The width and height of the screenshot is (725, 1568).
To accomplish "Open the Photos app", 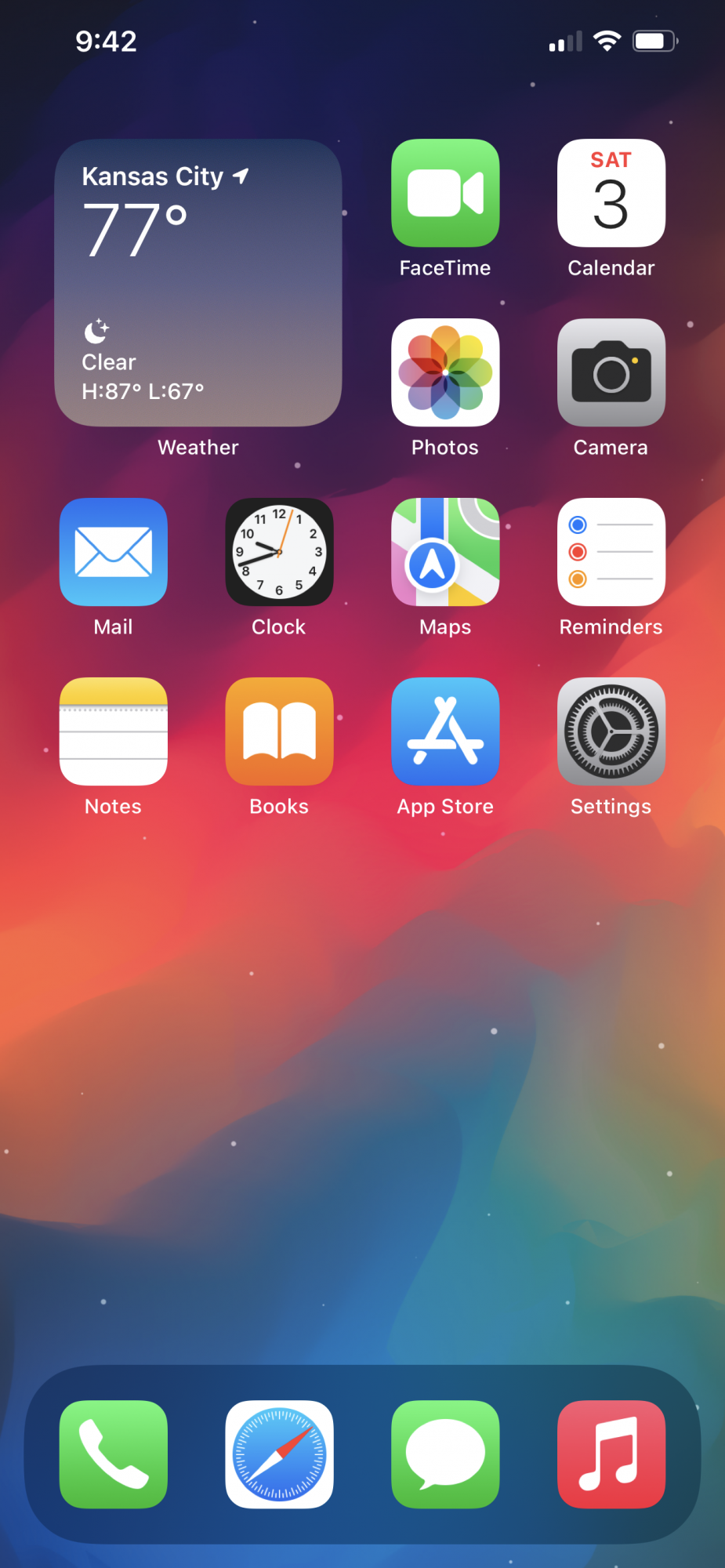I will pyautogui.click(x=445, y=372).
